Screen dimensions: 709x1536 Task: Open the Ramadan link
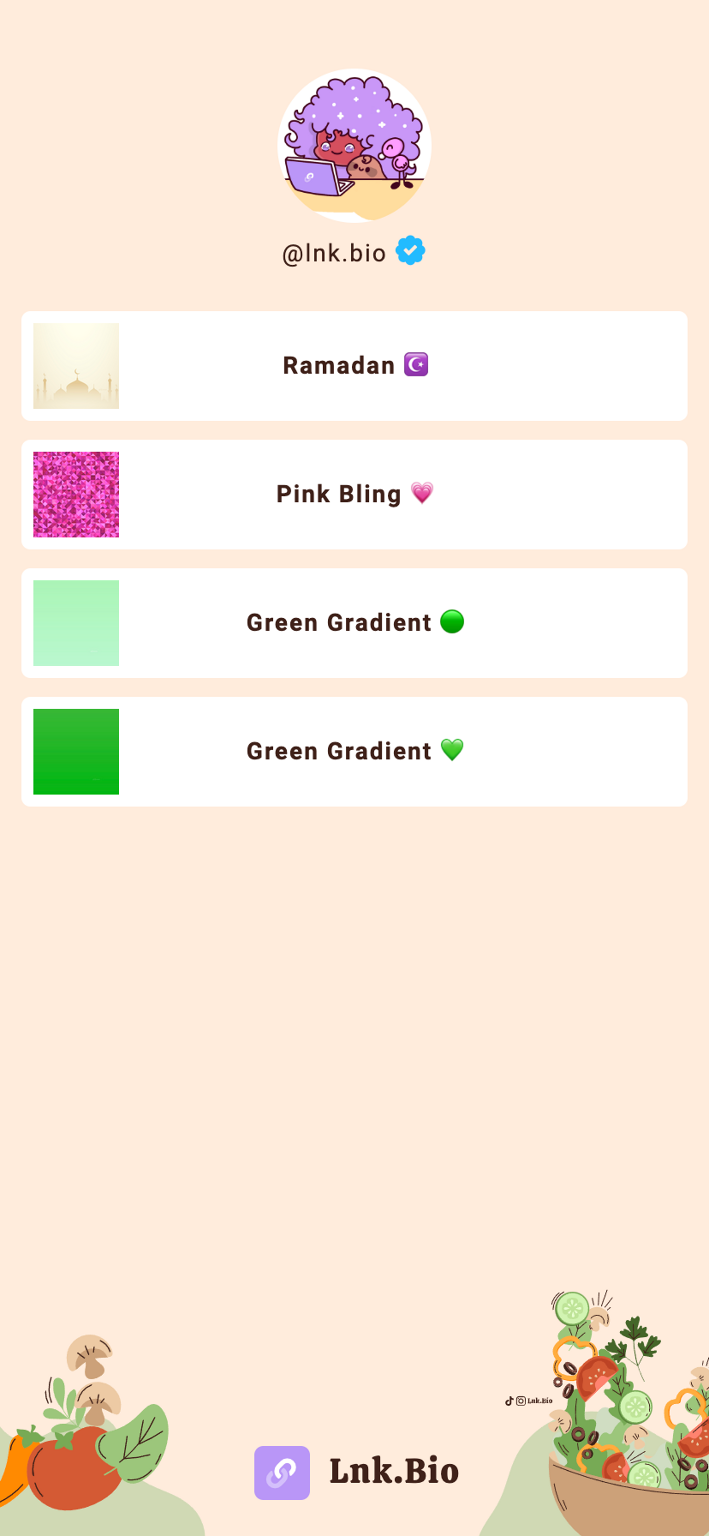pos(354,366)
